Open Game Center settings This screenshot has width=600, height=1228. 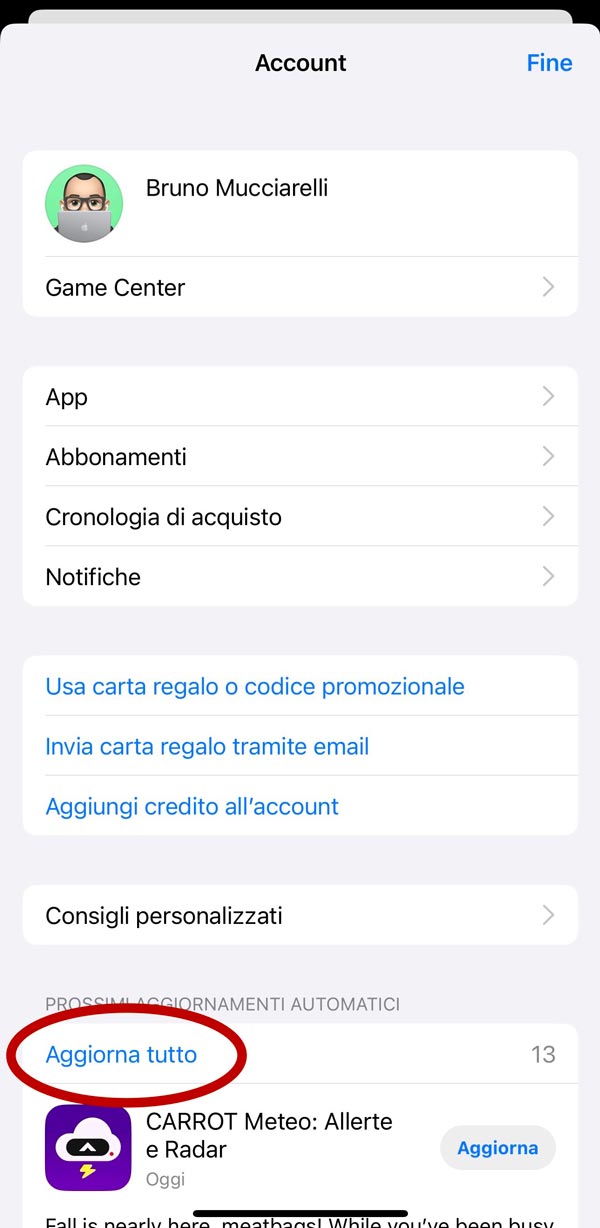click(300, 287)
